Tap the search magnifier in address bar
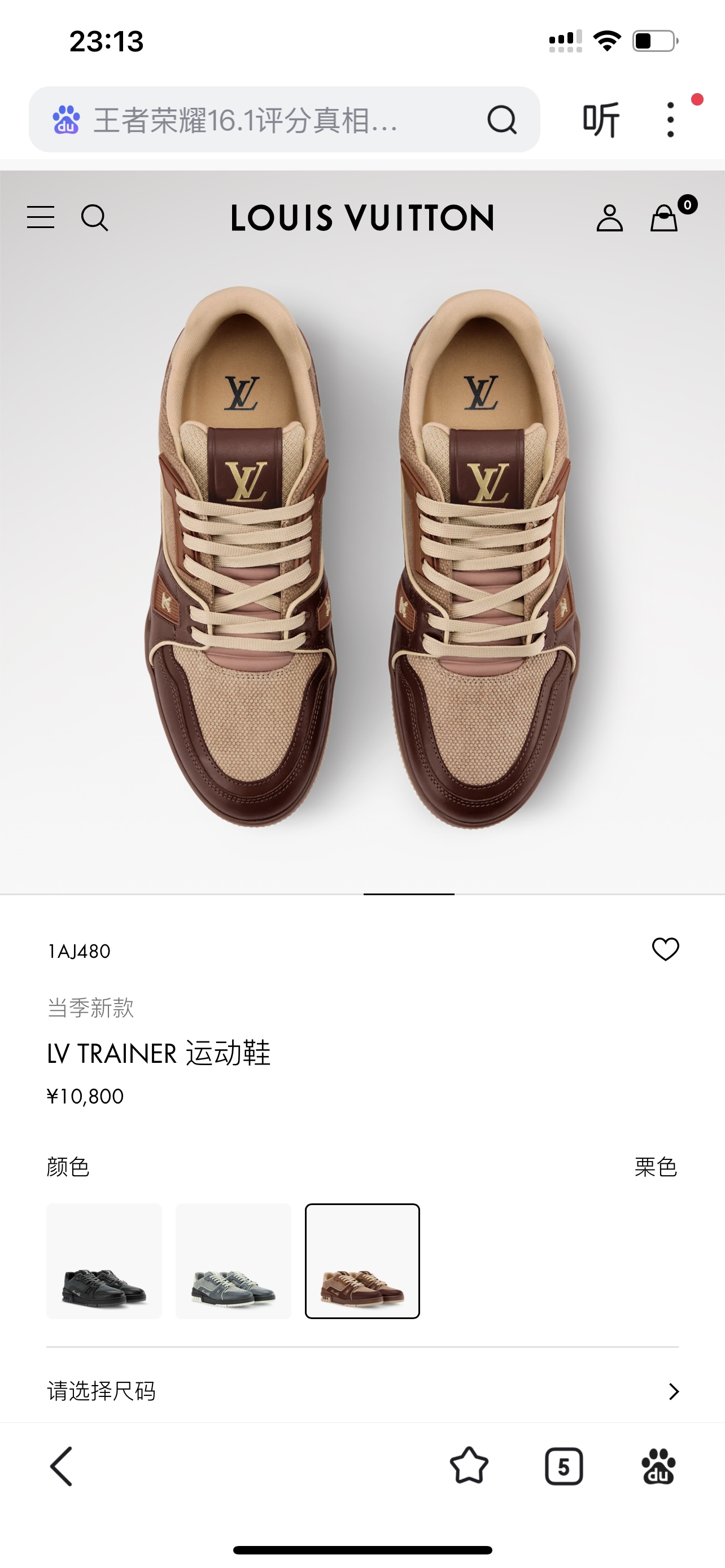This screenshot has height=1568, width=725. (501, 120)
